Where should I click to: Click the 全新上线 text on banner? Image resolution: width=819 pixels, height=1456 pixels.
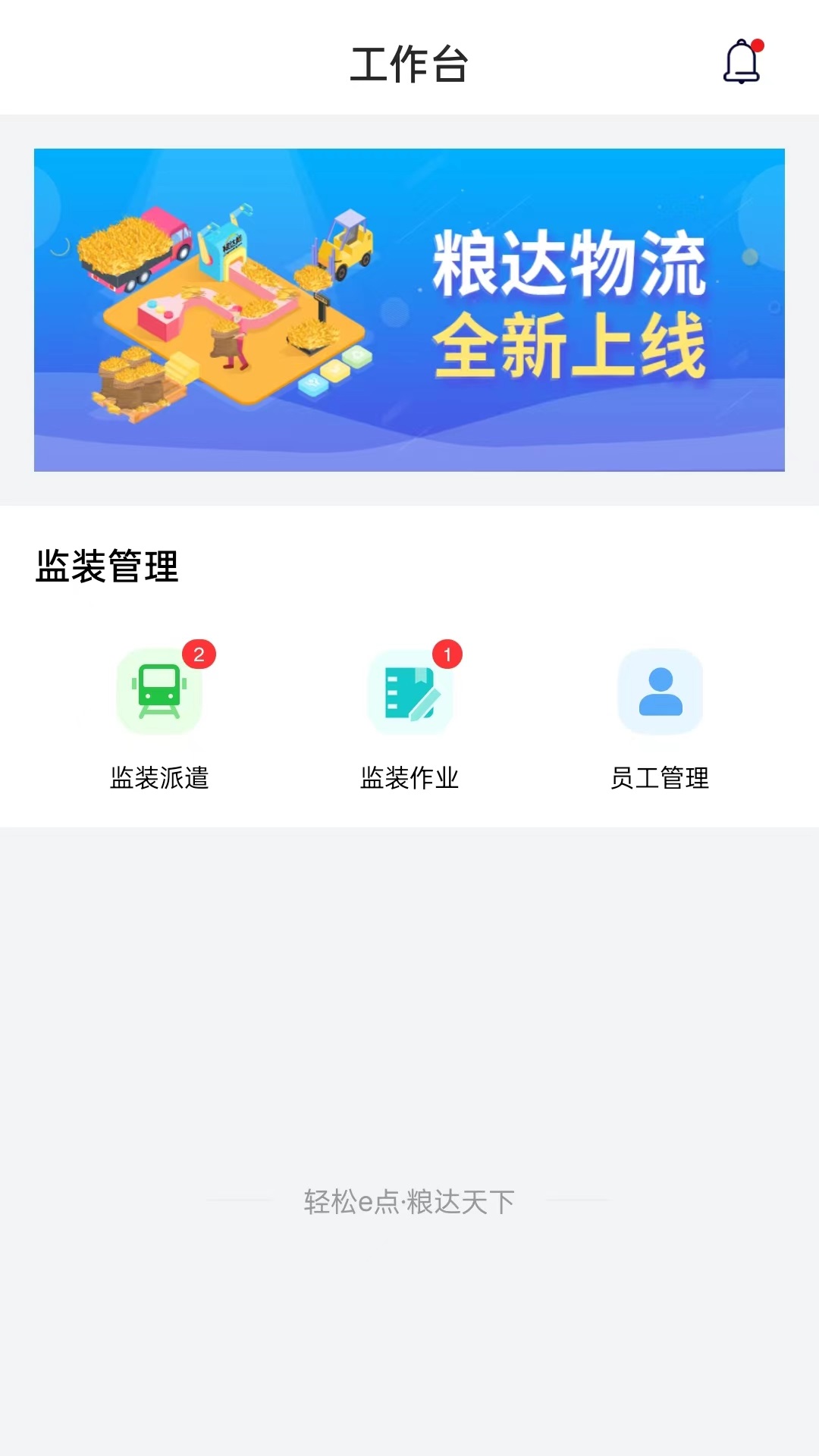tap(574, 343)
